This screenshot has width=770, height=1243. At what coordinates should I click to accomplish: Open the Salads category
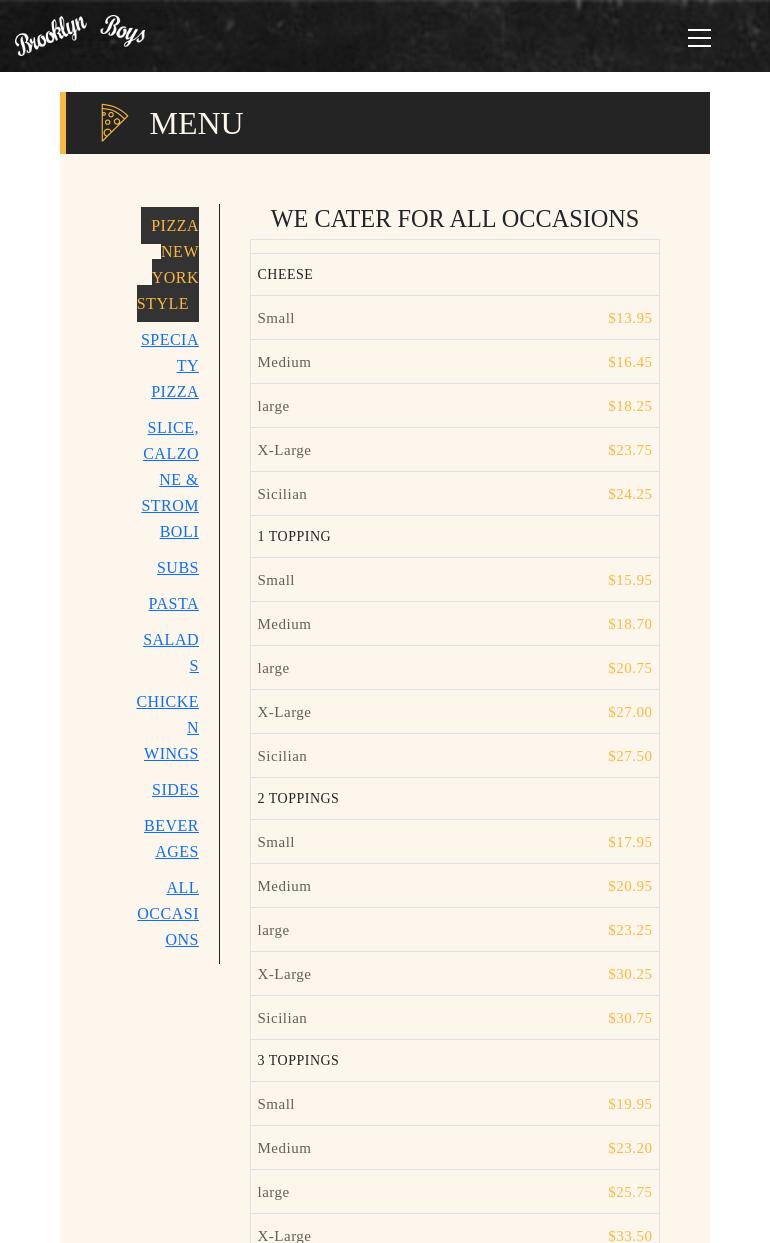[x=171, y=652]
